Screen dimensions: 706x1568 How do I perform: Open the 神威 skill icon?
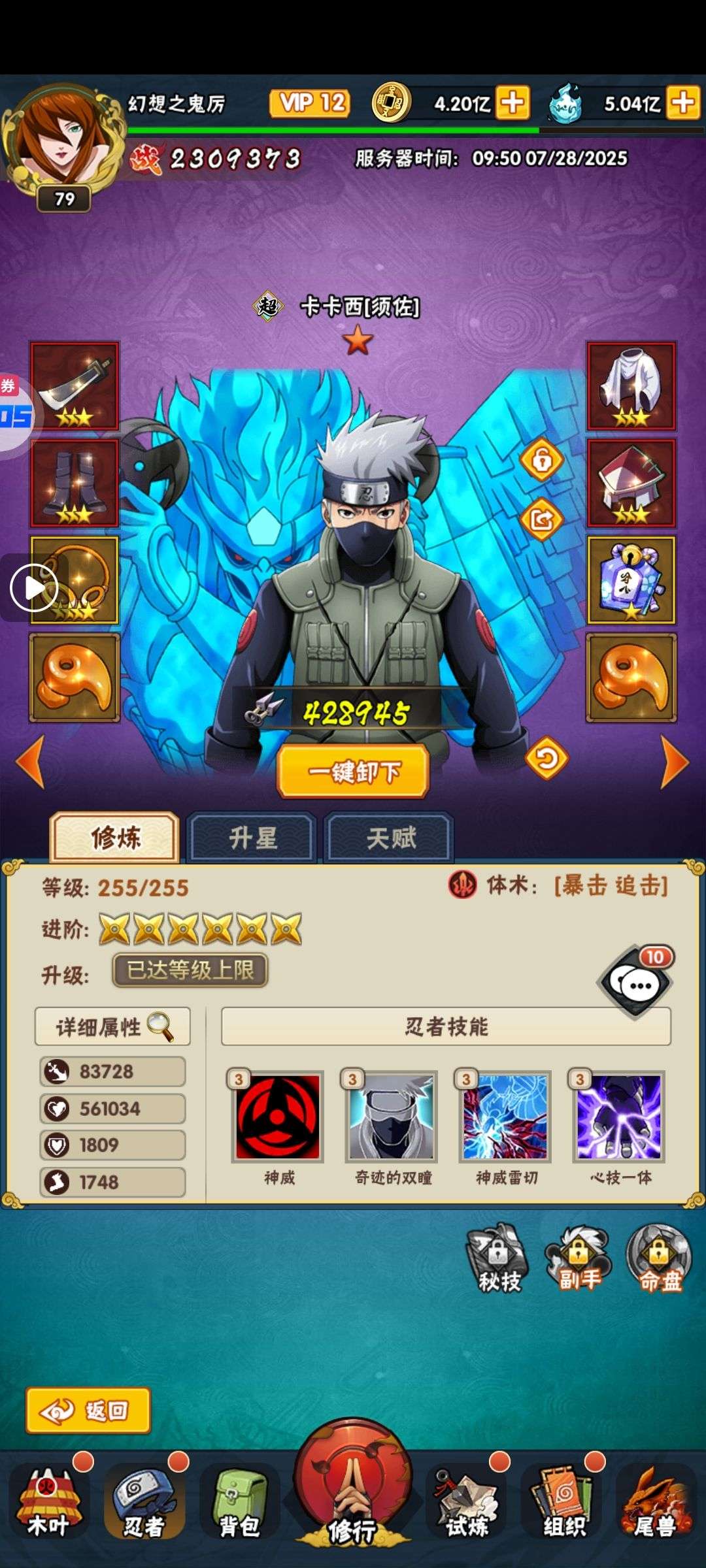coord(278,1117)
